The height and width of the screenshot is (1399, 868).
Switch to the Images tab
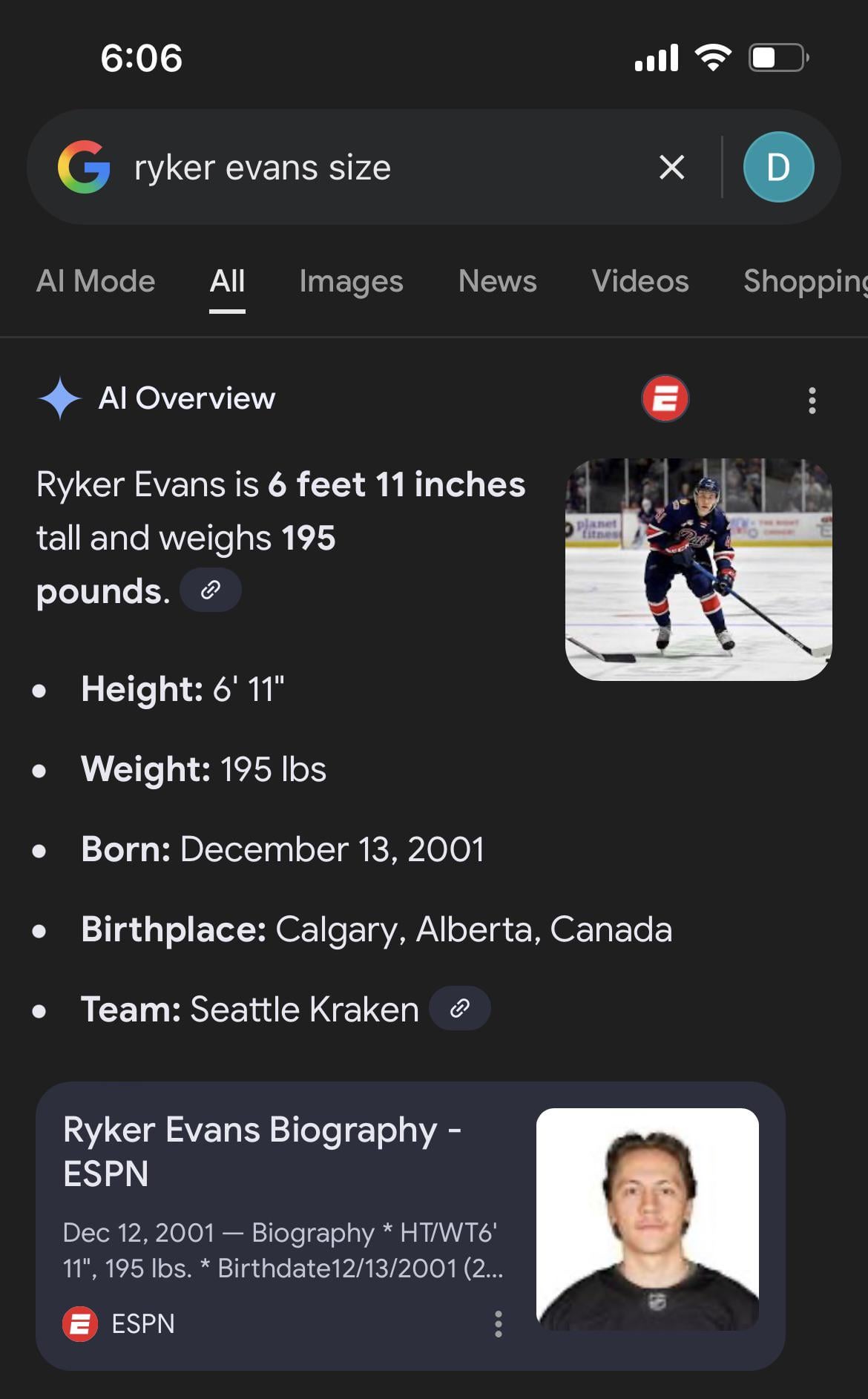click(351, 282)
